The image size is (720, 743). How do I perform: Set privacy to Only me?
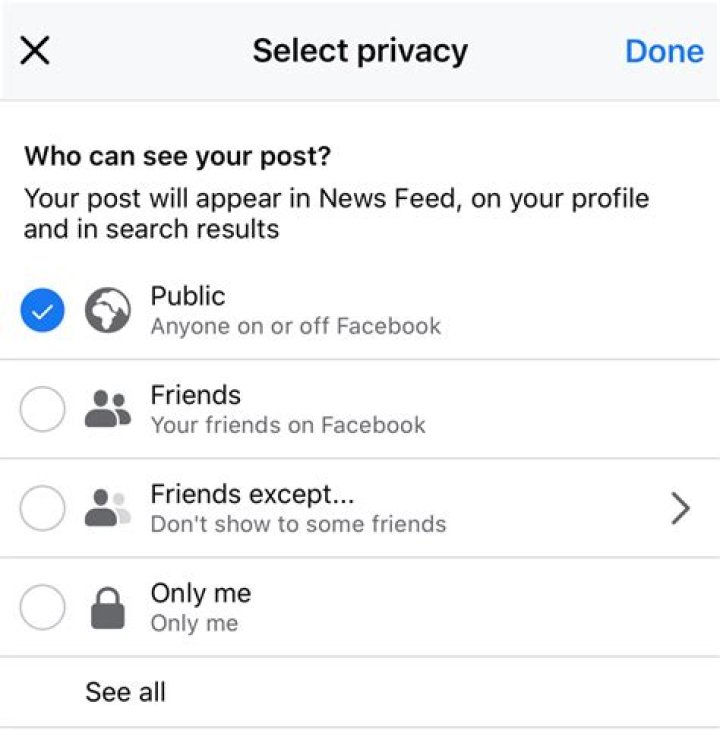pos(43,607)
